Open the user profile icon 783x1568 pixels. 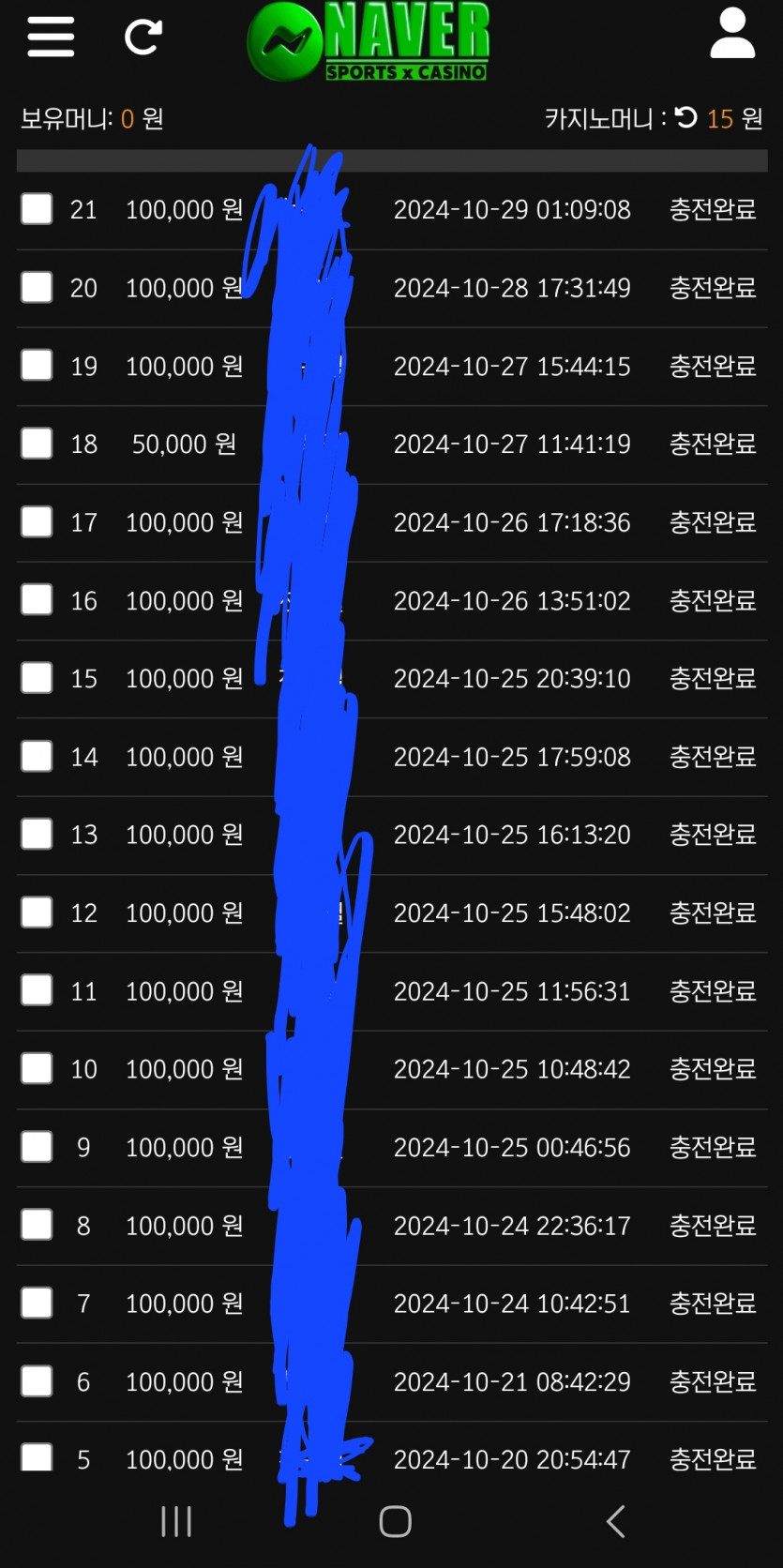click(x=732, y=34)
